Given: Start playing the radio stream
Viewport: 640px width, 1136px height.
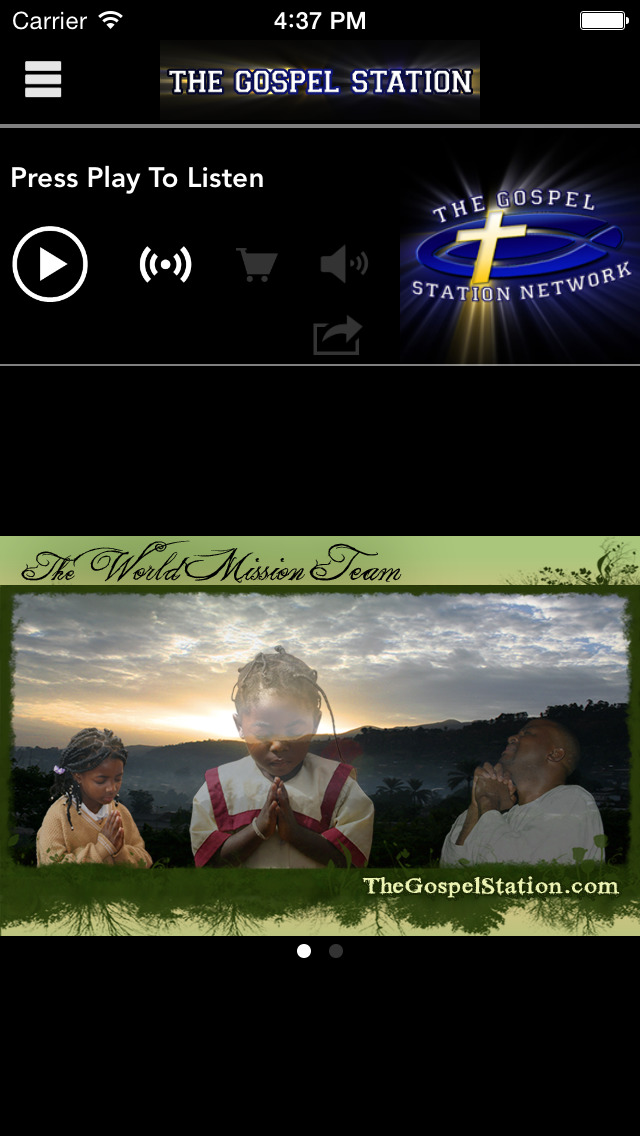Looking at the screenshot, I should 50,264.
